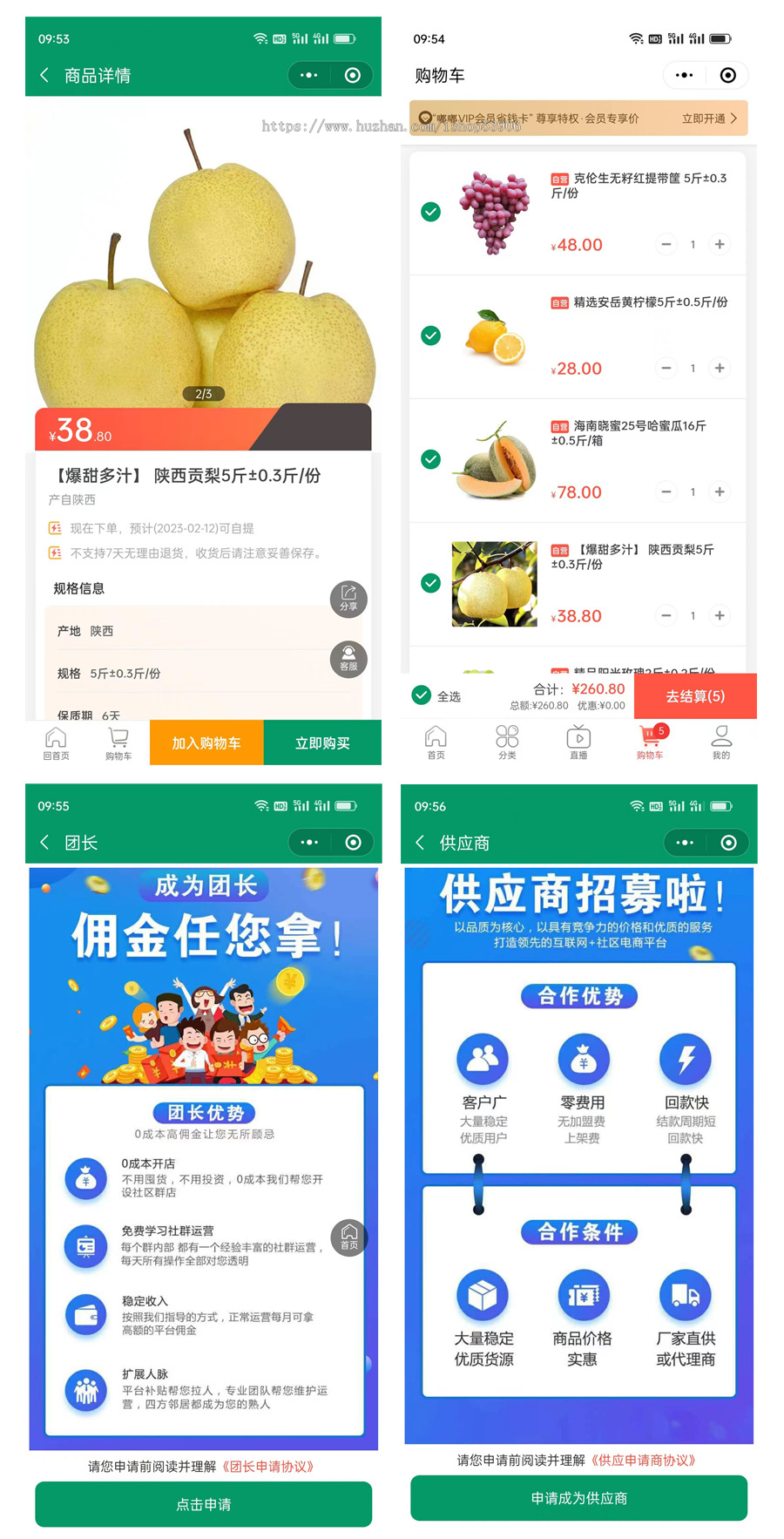
Task: Open the capsule more menu on cart page
Action: pyautogui.click(x=683, y=75)
